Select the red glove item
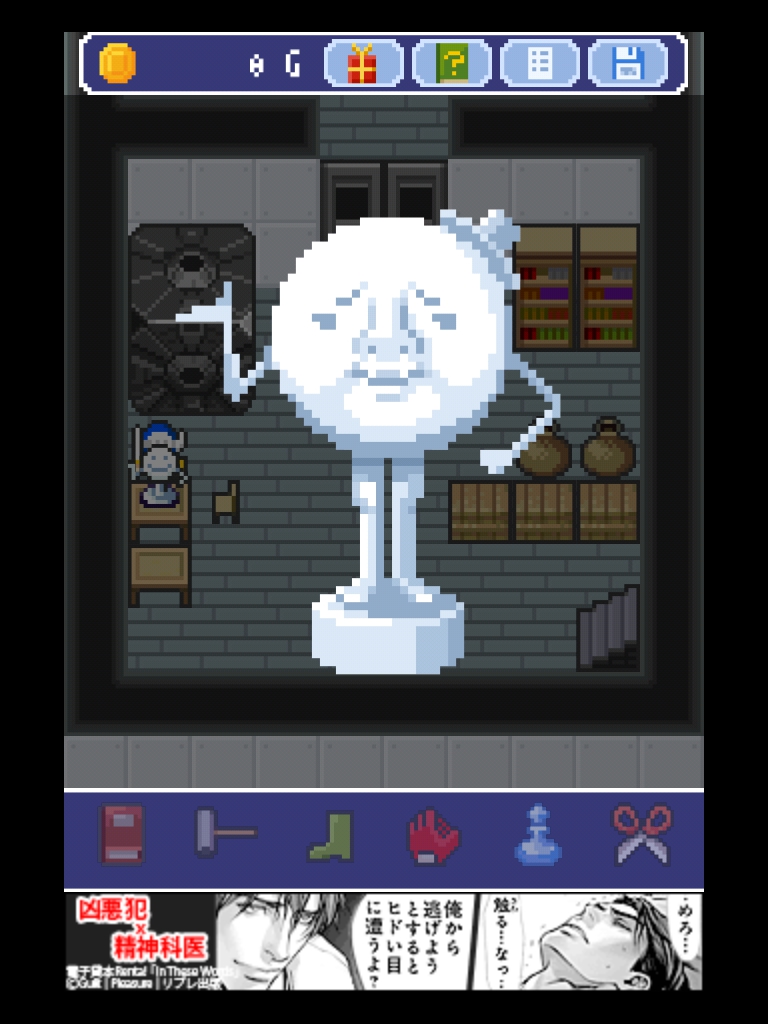 point(433,836)
